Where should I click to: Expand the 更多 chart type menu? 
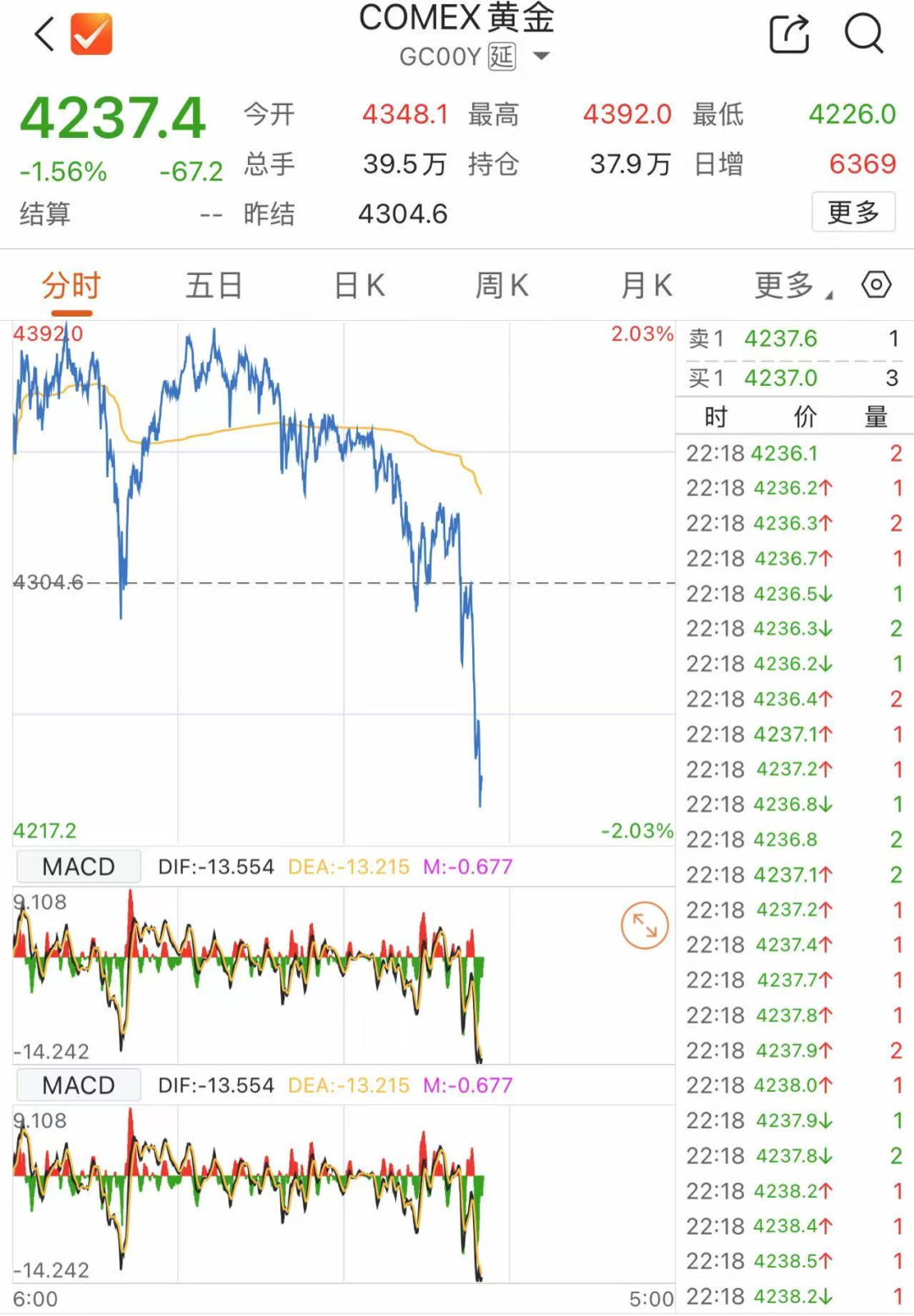tap(784, 285)
